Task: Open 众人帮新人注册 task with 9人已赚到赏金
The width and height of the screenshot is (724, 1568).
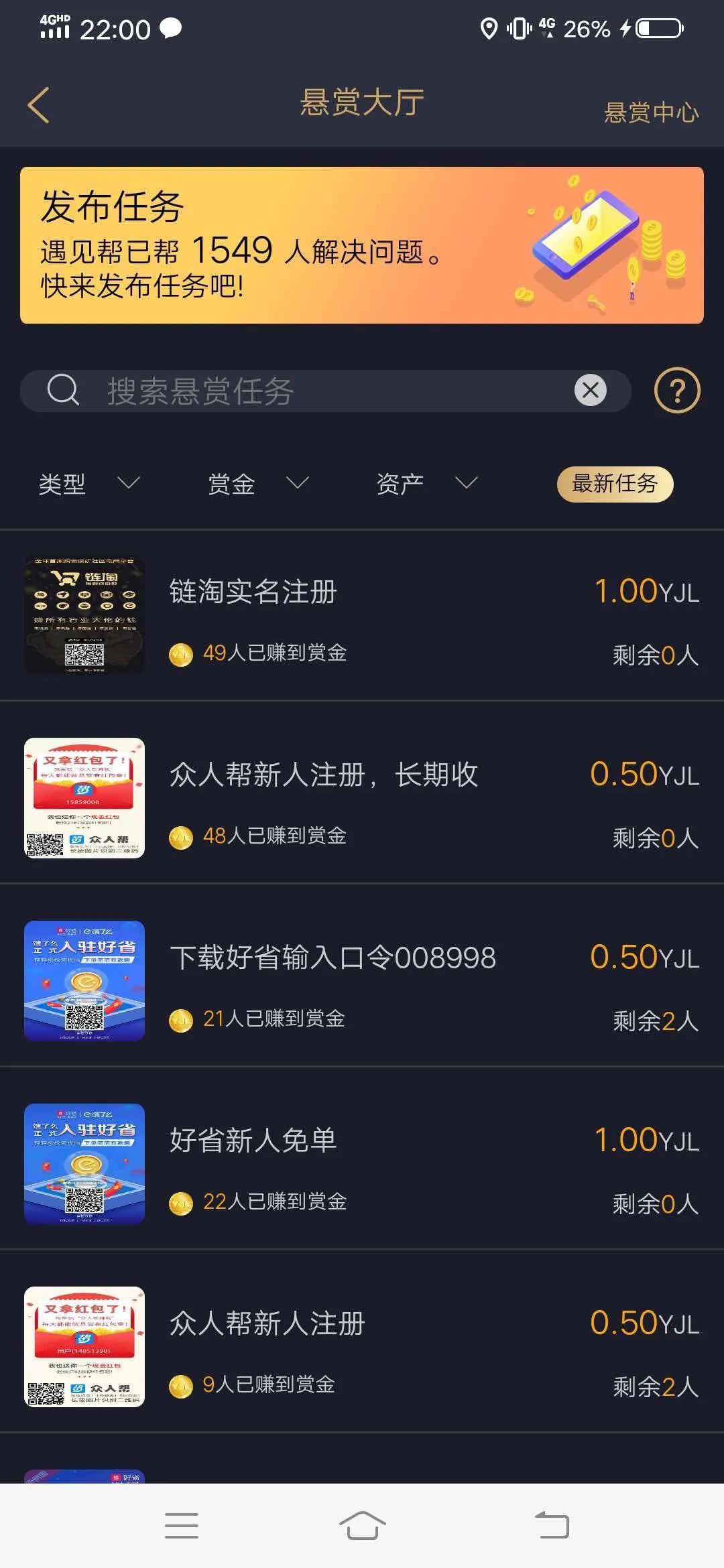Action: point(362,1347)
